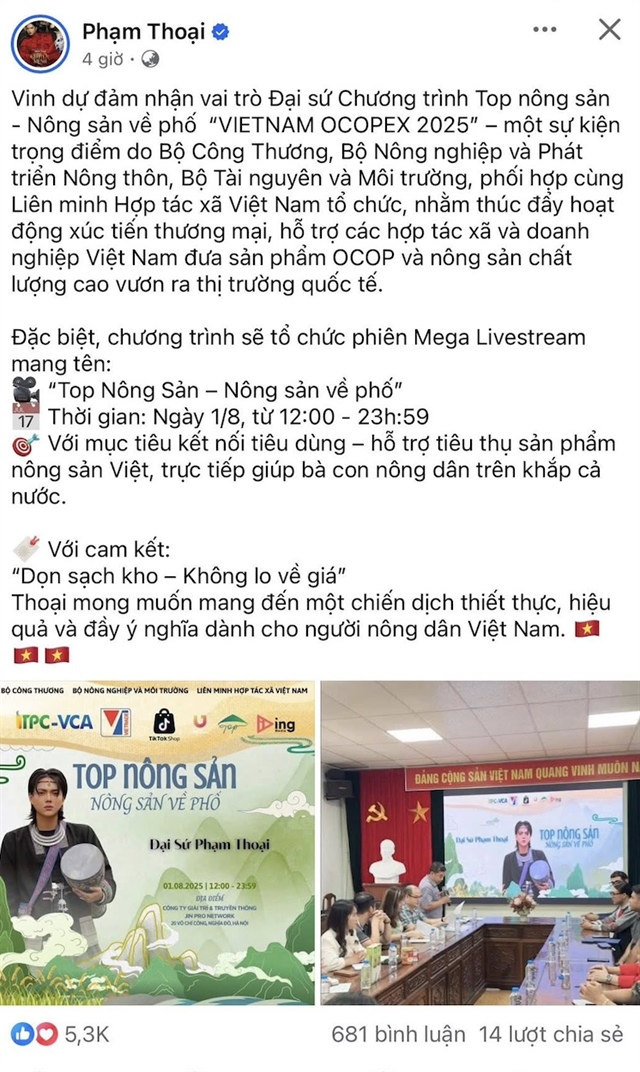The height and width of the screenshot is (1072, 640).
Task: Close the post with the X
Action: point(609,30)
